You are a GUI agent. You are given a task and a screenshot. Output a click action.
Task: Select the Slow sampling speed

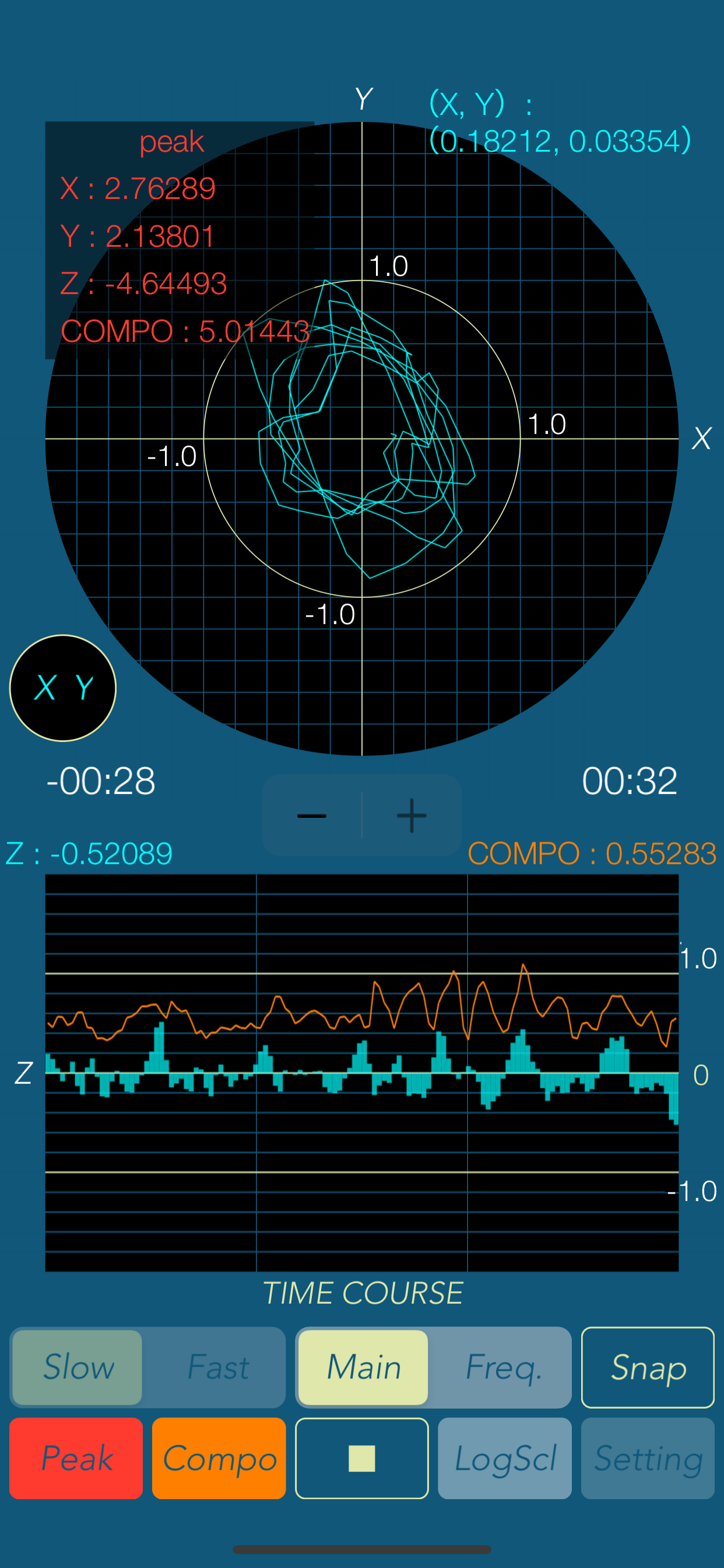78,1367
